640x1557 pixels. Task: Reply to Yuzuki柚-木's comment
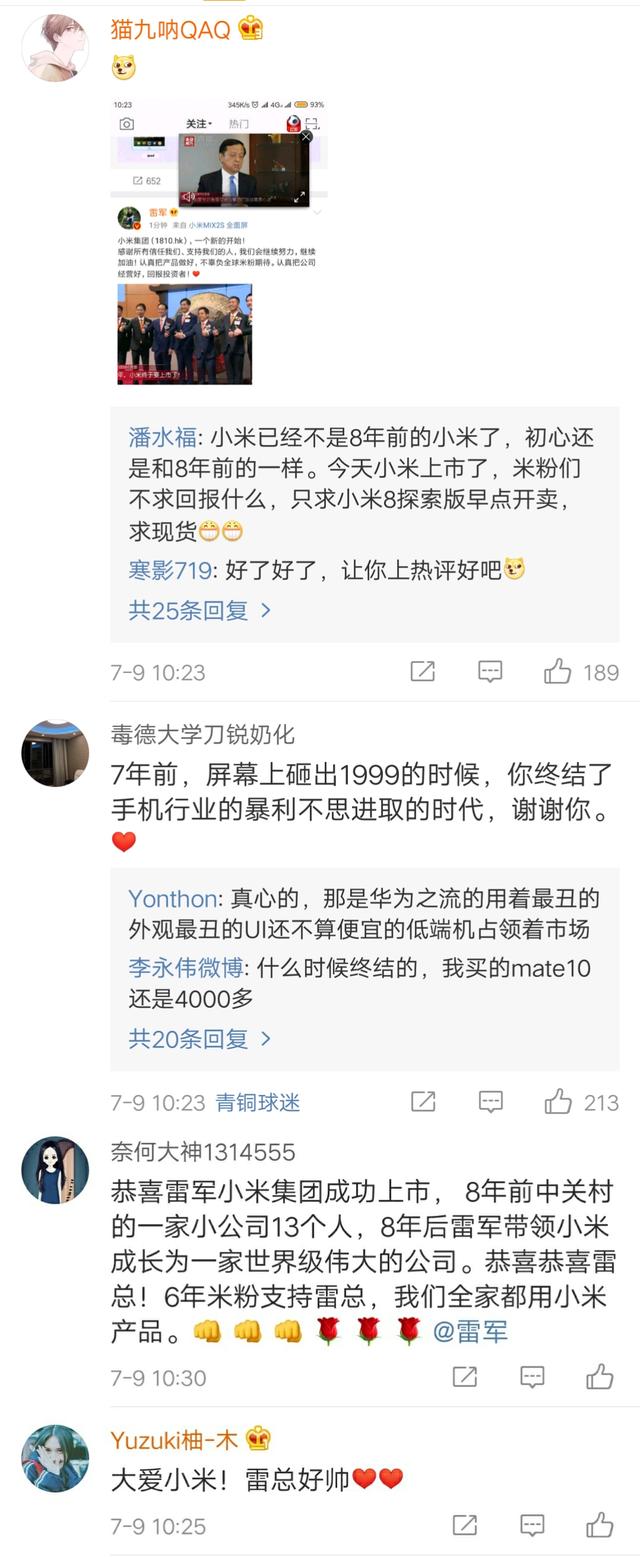tap(532, 1526)
